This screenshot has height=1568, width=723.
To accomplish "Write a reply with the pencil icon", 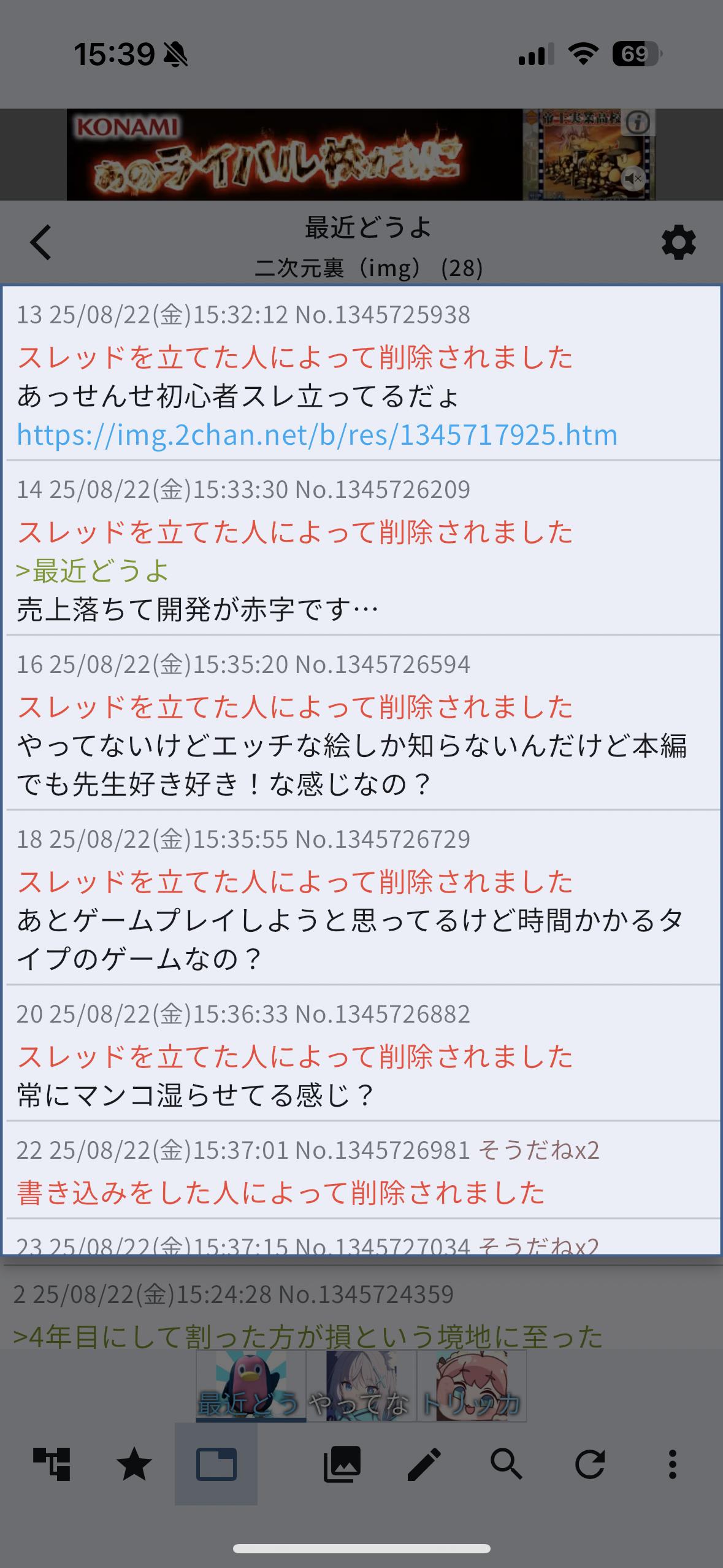I will pyautogui.click(x=424, y=1464).
